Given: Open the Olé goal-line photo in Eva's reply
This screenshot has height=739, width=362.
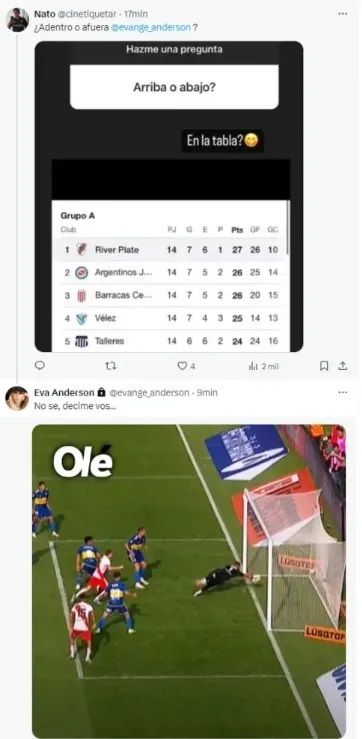Looking at the screenshot, I should coord(189,581).
